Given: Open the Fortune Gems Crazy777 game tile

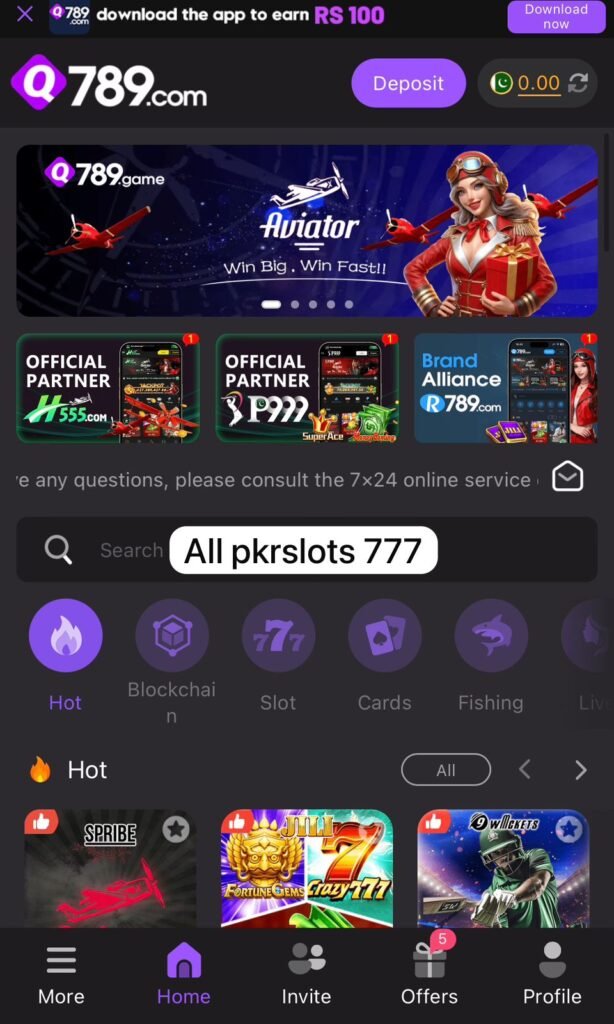Looking at the screenshot, I should pos(307,868).
